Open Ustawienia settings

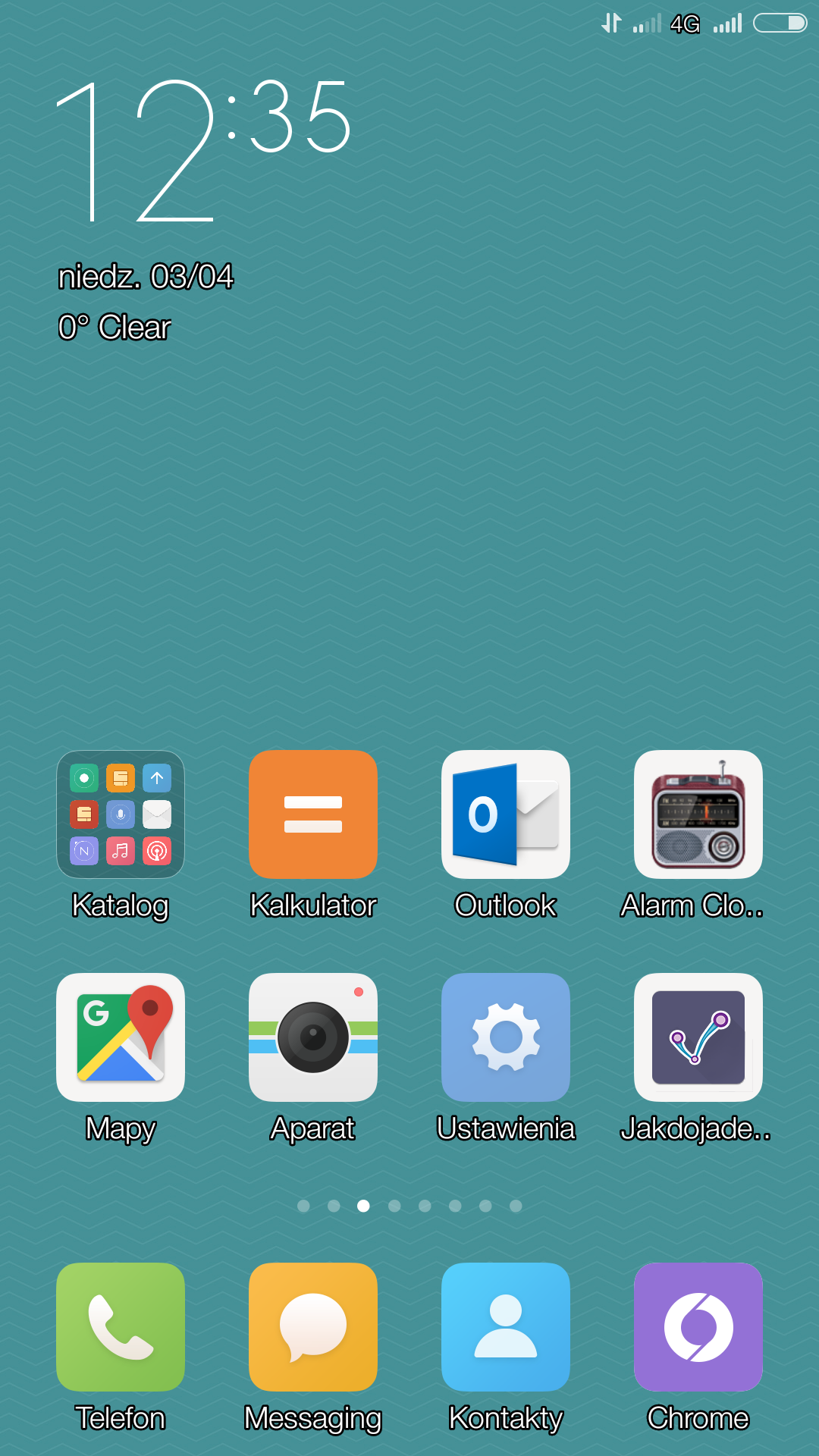tap(506, 1037)
